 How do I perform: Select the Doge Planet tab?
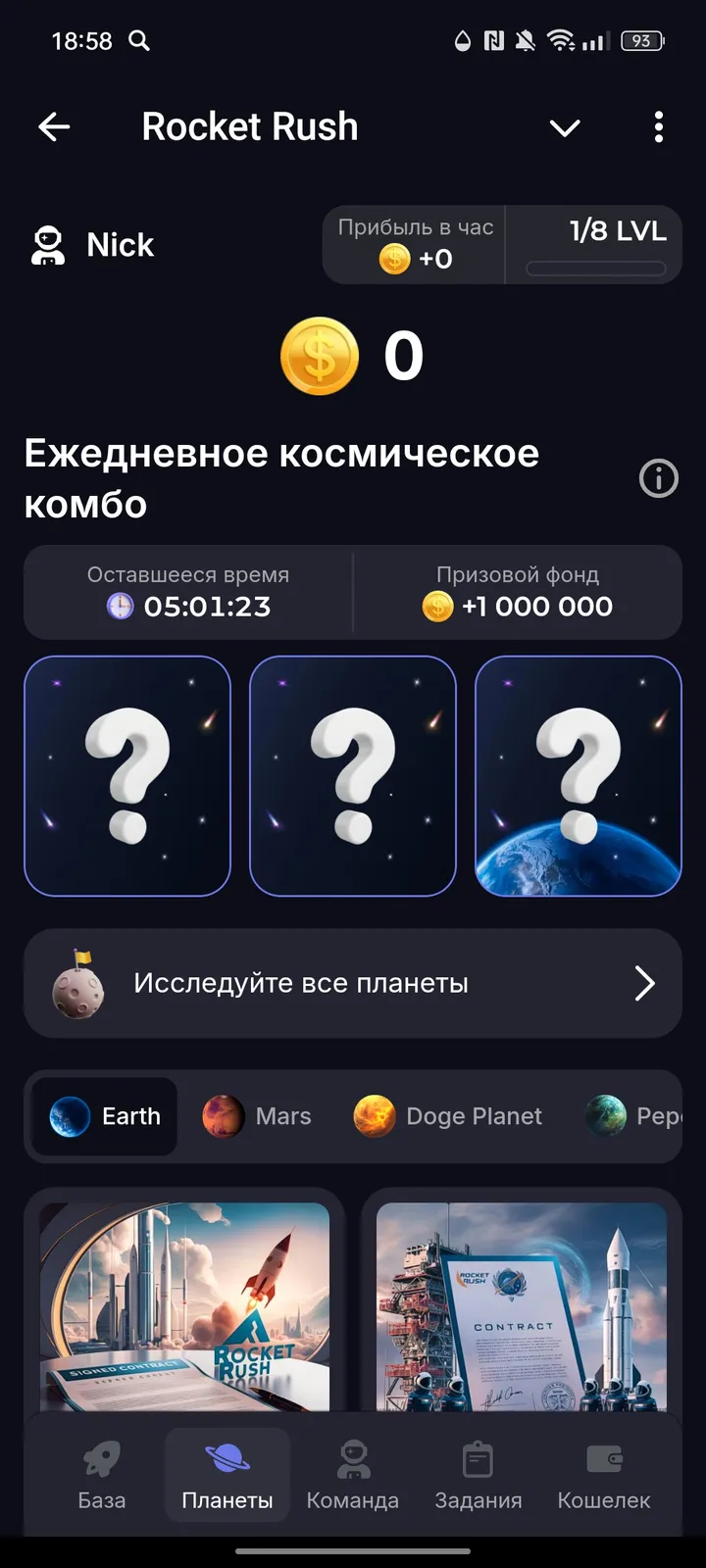point(448,1116)
